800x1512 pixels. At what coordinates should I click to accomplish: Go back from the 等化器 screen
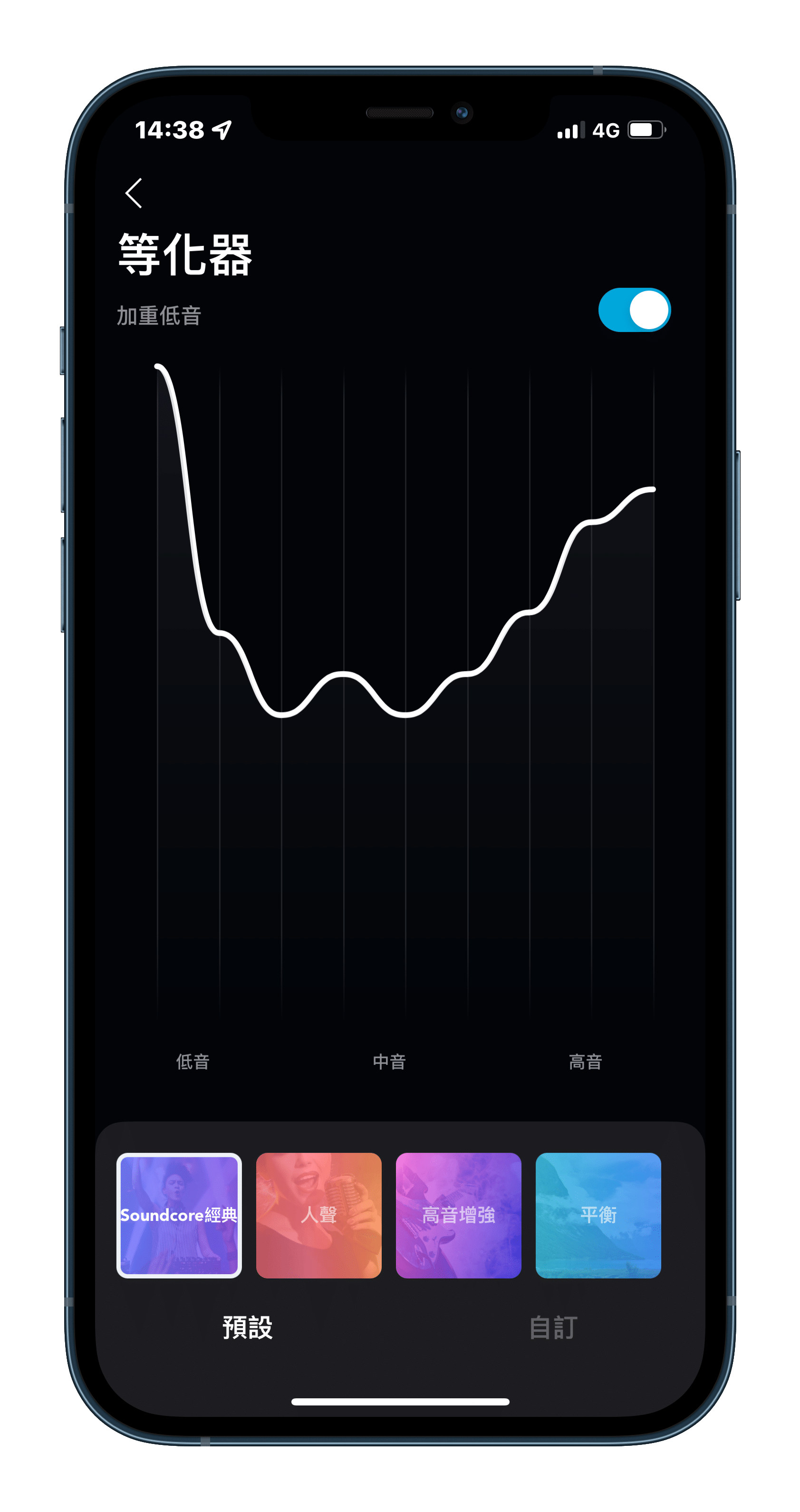click(x=134, y=193)
